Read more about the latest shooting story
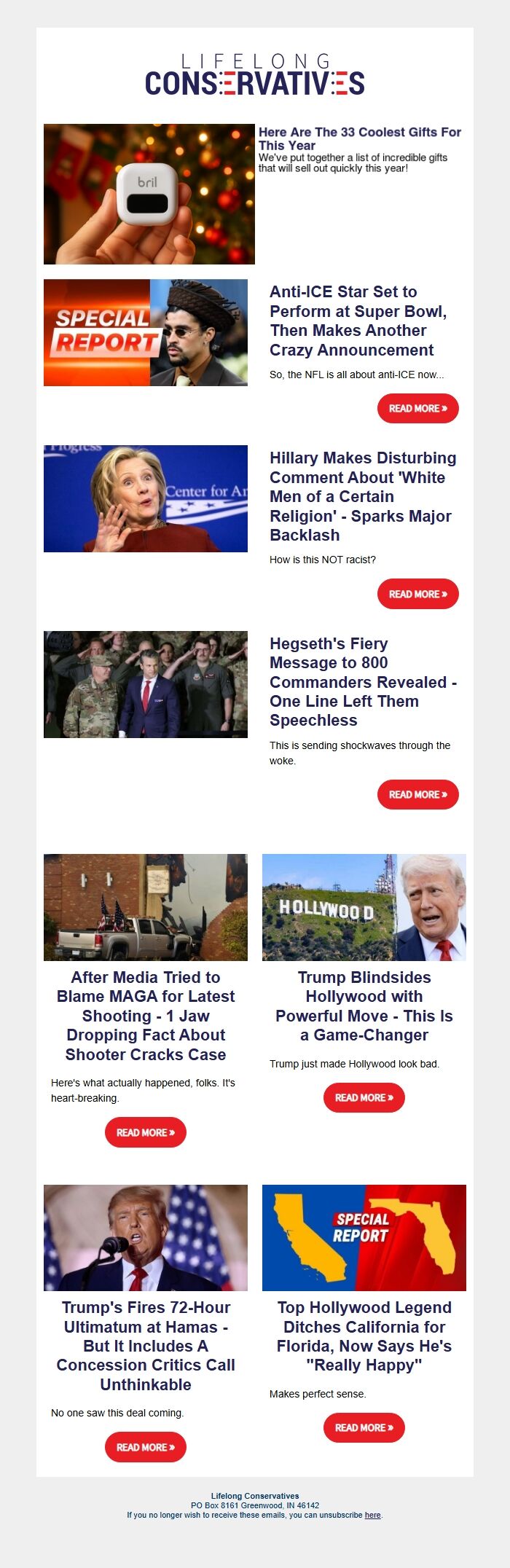Viewport: 510px width, 1568px height. [146, 1133]
